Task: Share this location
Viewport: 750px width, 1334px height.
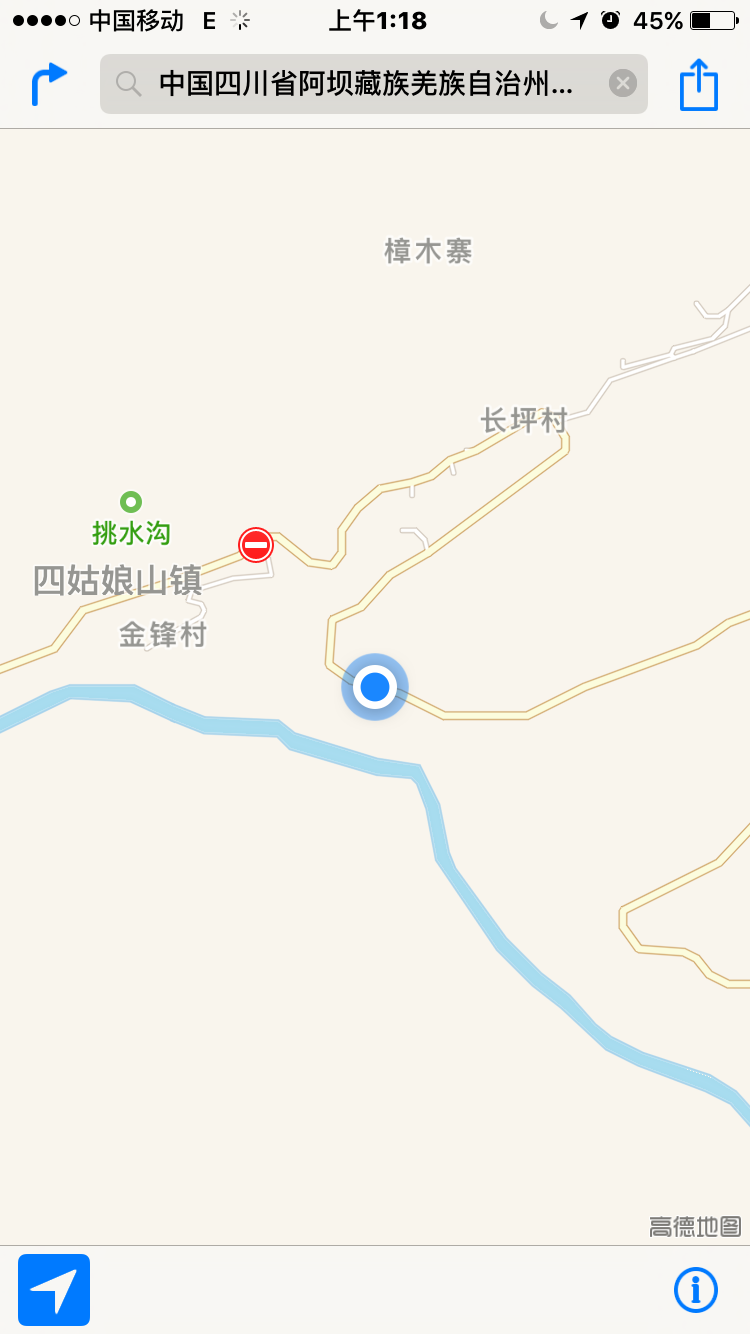Action: pyautogui.click(x=699, y=84)
